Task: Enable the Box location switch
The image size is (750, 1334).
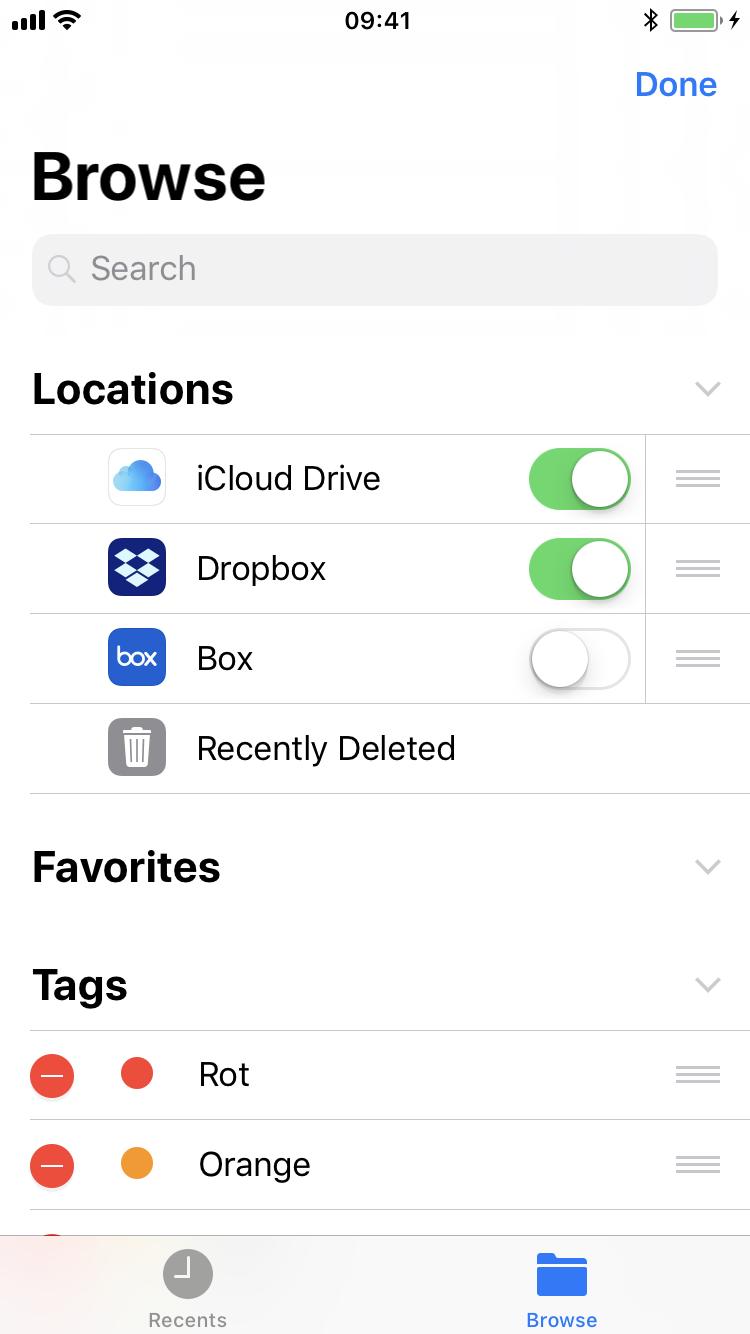Action: tap(579, 659)
